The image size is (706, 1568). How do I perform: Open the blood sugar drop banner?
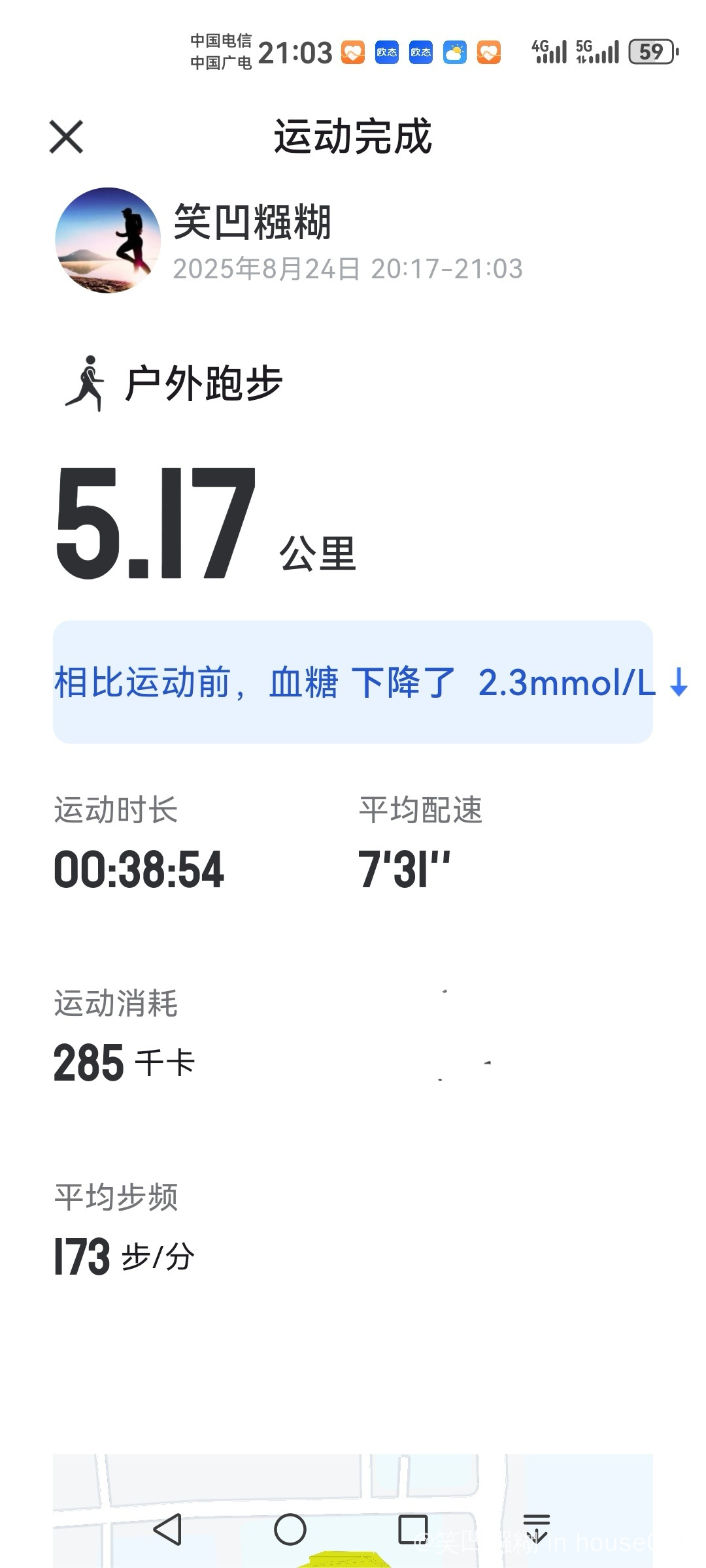[x=353, y=681]
